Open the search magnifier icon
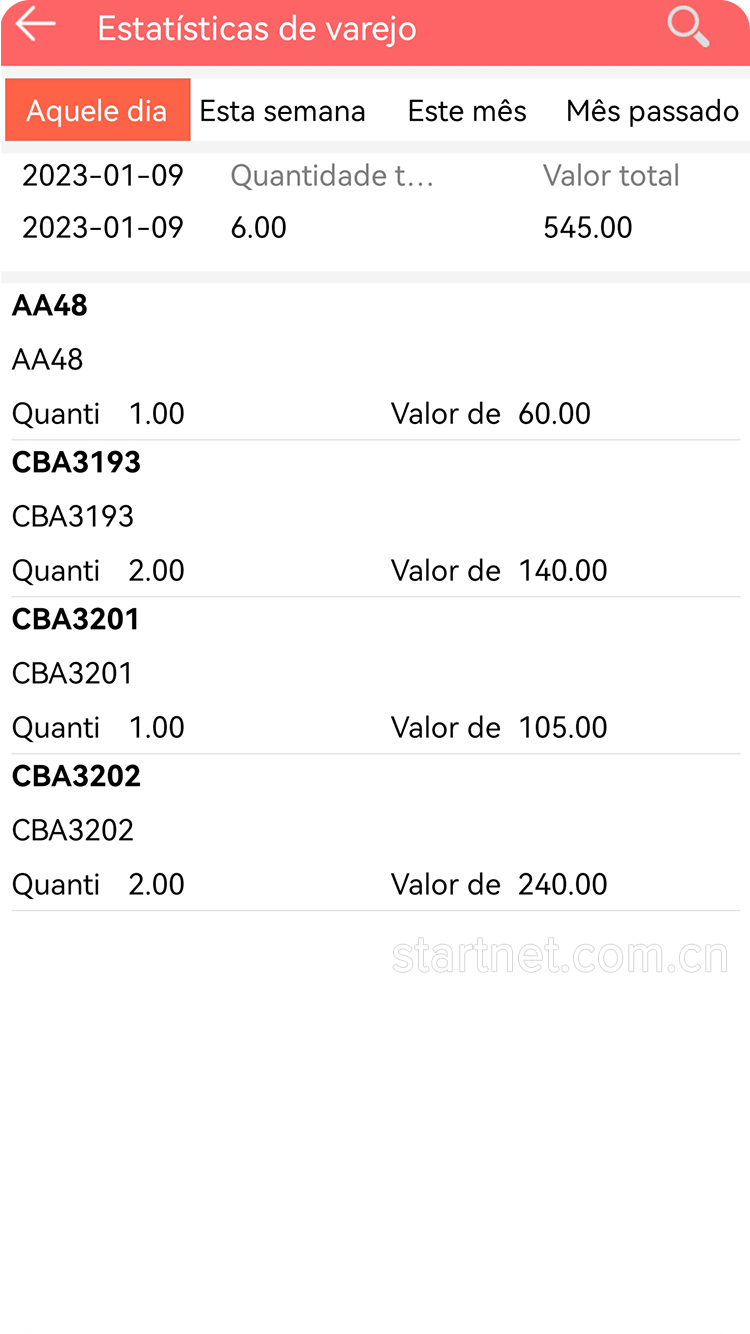The height and width of the screenshot is (1334, 750). (688, 27)
